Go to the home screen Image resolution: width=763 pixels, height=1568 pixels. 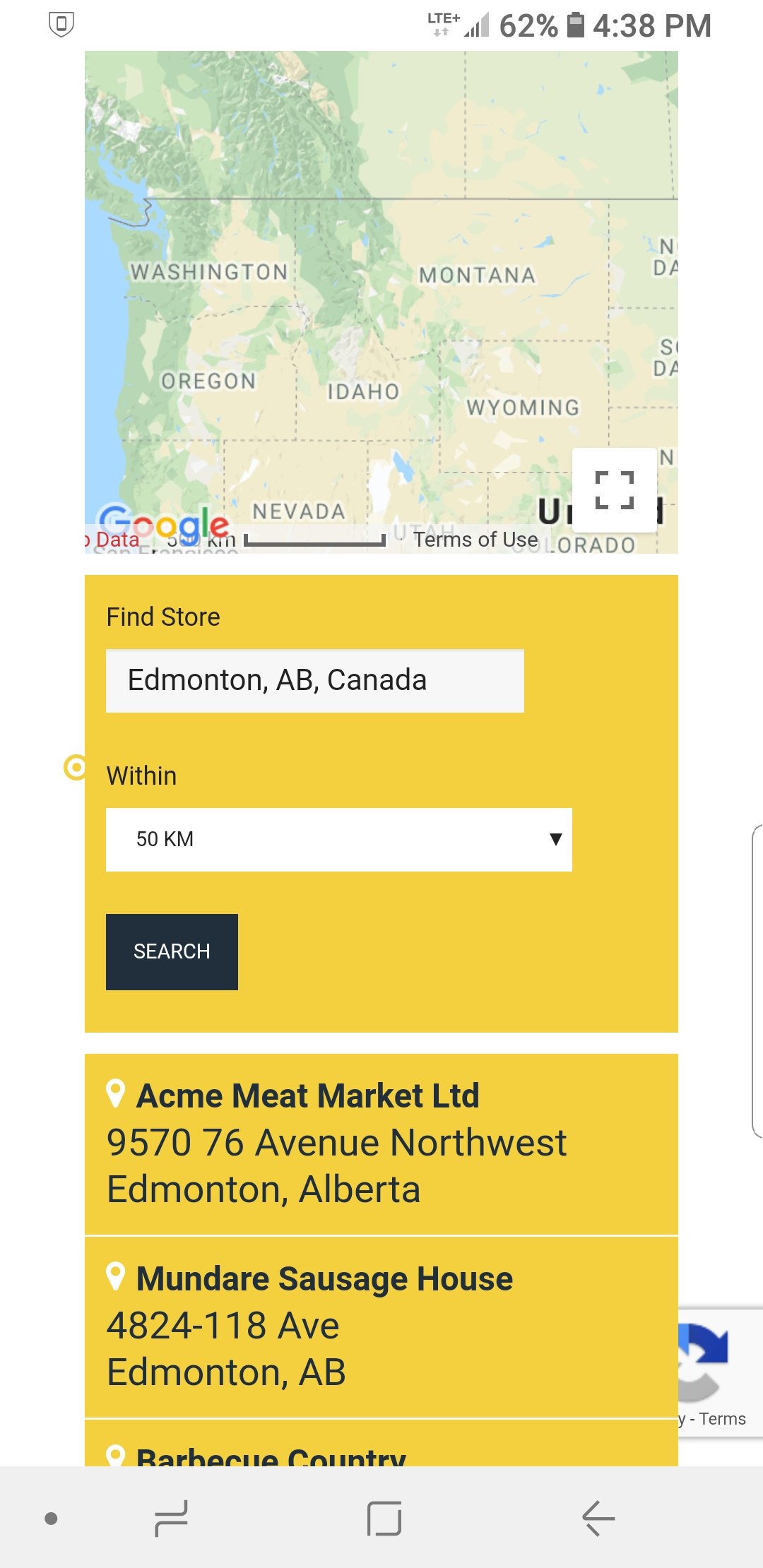click(x=384, y=1519)
